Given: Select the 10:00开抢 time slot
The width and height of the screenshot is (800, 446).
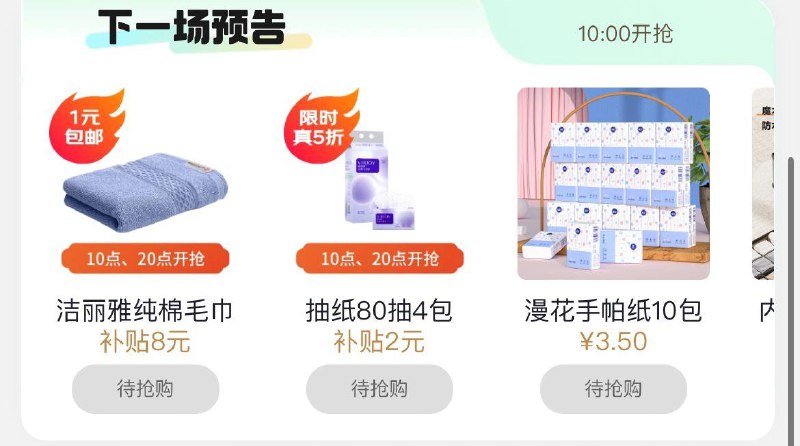Looking at the screenshot, I should (x=625, y=34).
